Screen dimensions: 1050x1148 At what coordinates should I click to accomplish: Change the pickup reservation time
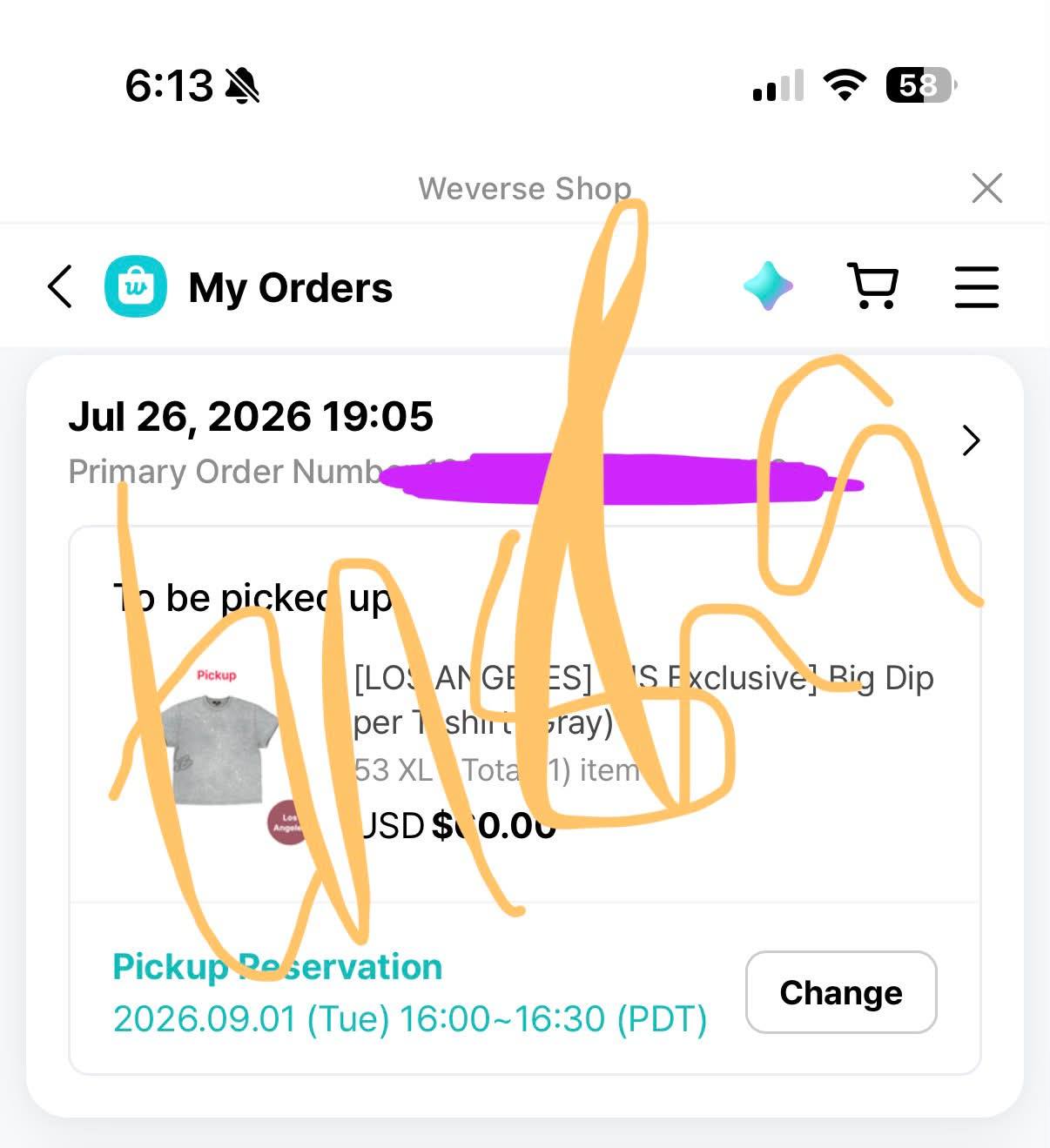tap(841, 992)
